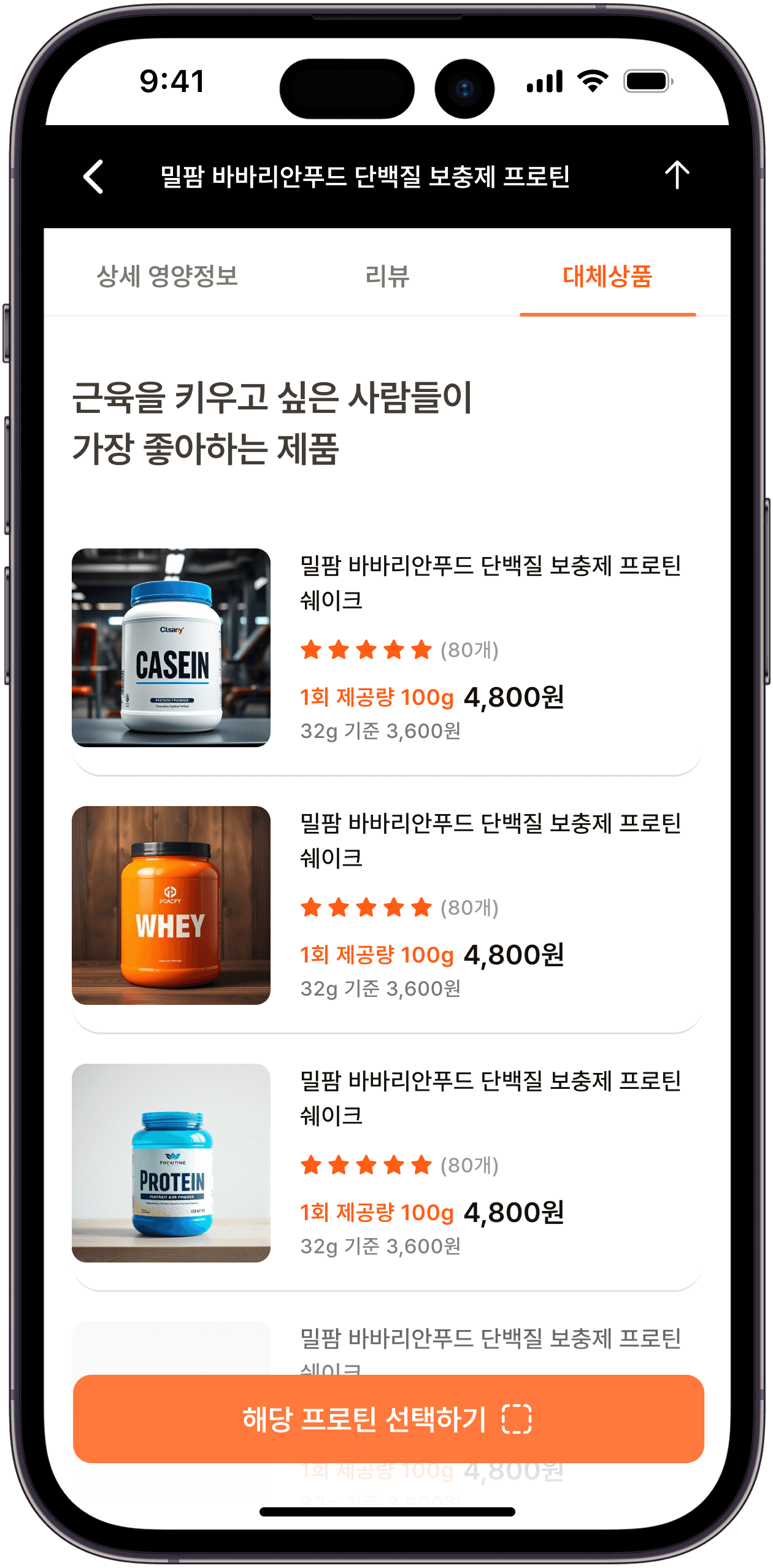Image resolution: width=773 pixels, height=1568 pixels.
Task: Switch to the 상세 영양정보 tab
Action: coord(167,276)
